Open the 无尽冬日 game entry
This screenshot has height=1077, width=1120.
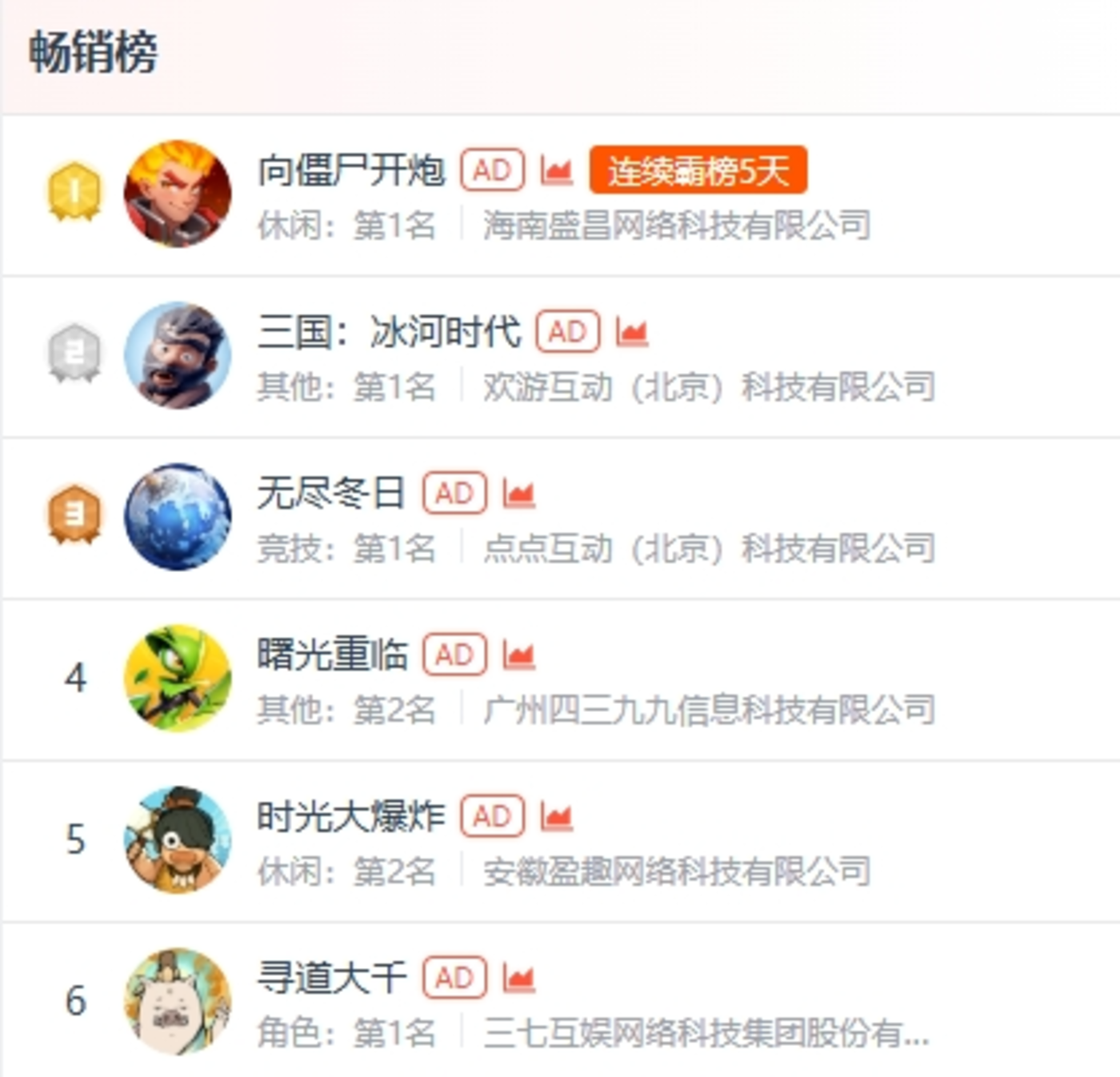click(331, 494)
